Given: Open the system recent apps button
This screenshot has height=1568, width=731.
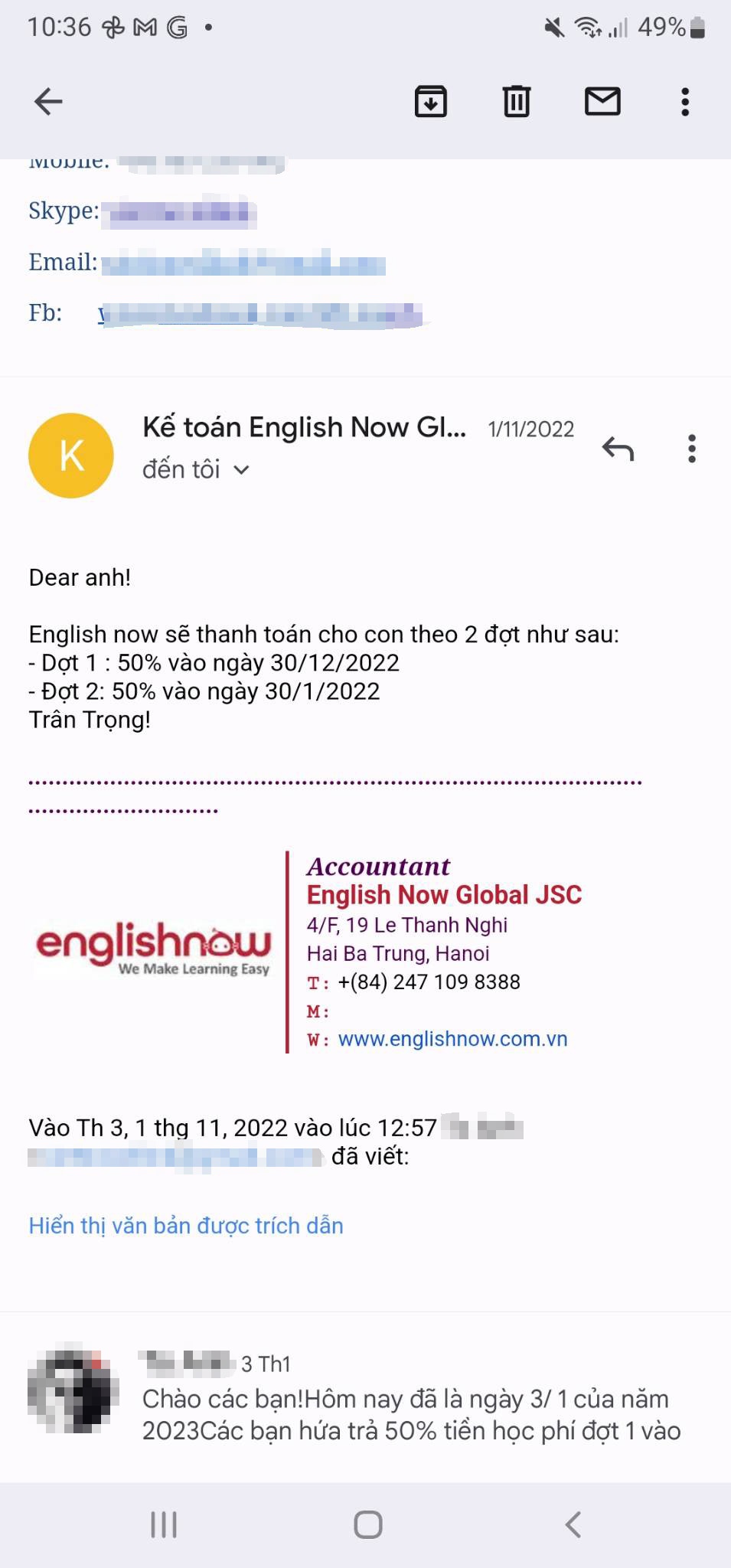Looking at the screenshot, I should pyautogui.click(x=164, y=1524).
